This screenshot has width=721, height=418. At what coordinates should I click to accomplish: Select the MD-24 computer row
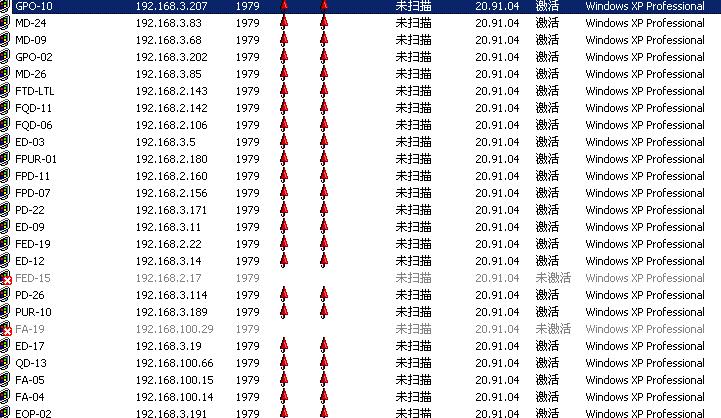coord(31,23)
